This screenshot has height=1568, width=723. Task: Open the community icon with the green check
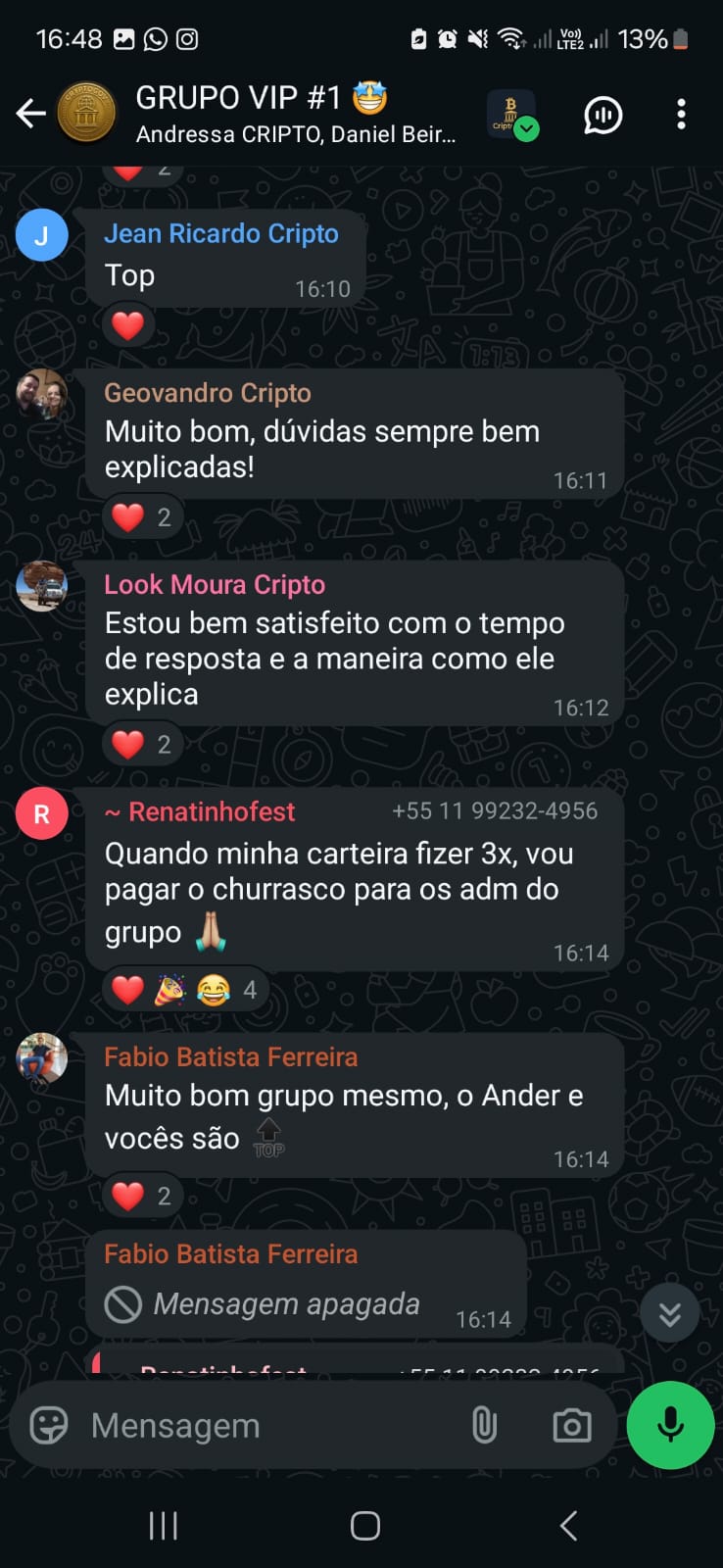pos(512,115)
